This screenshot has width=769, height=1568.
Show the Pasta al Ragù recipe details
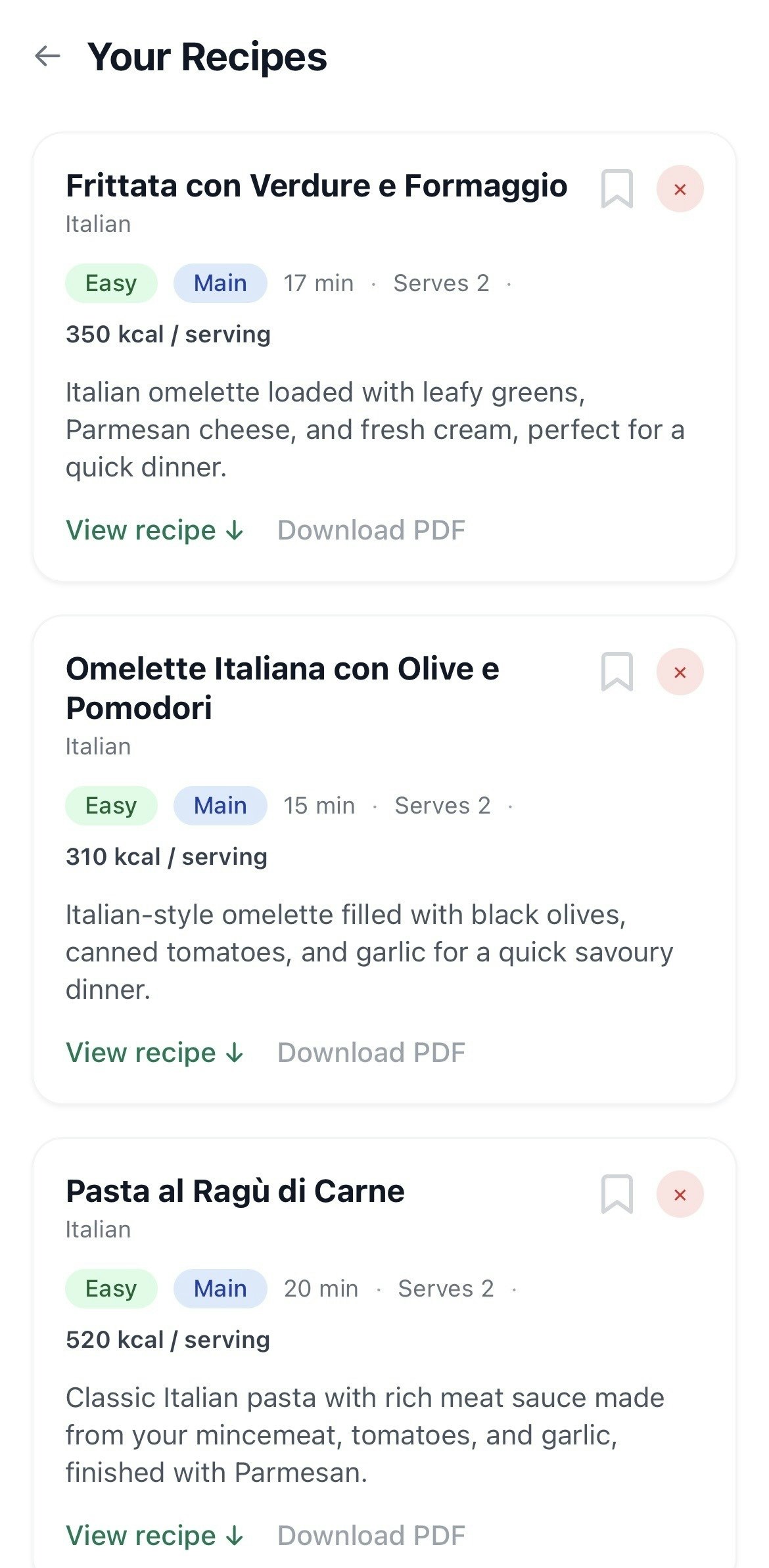[154, 1536]
